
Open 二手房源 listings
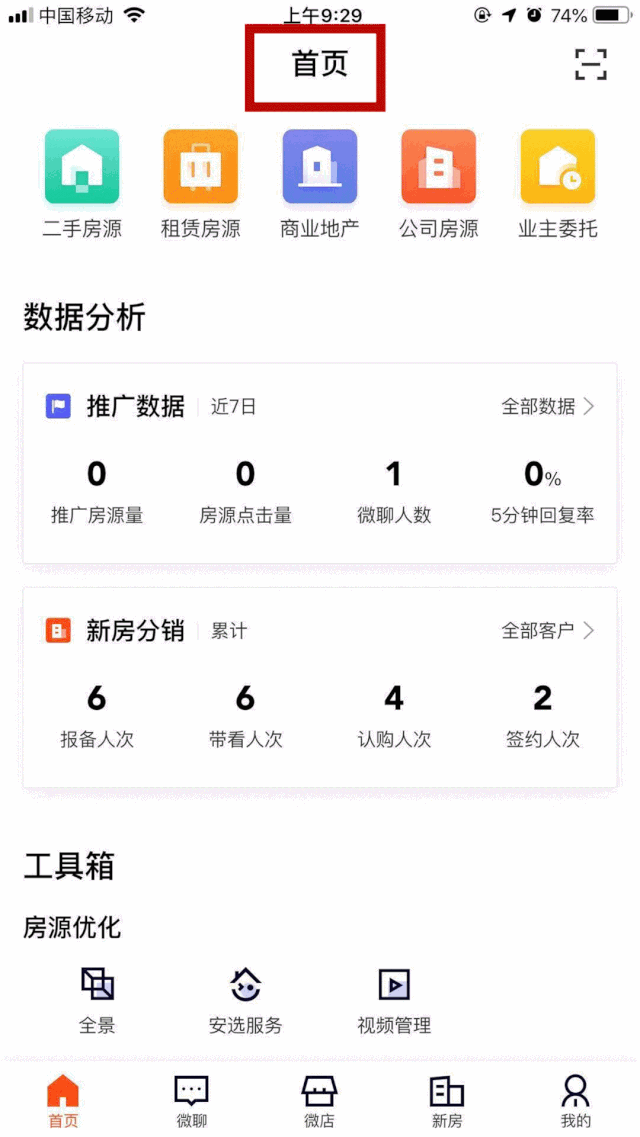click(x=82, y=168)
